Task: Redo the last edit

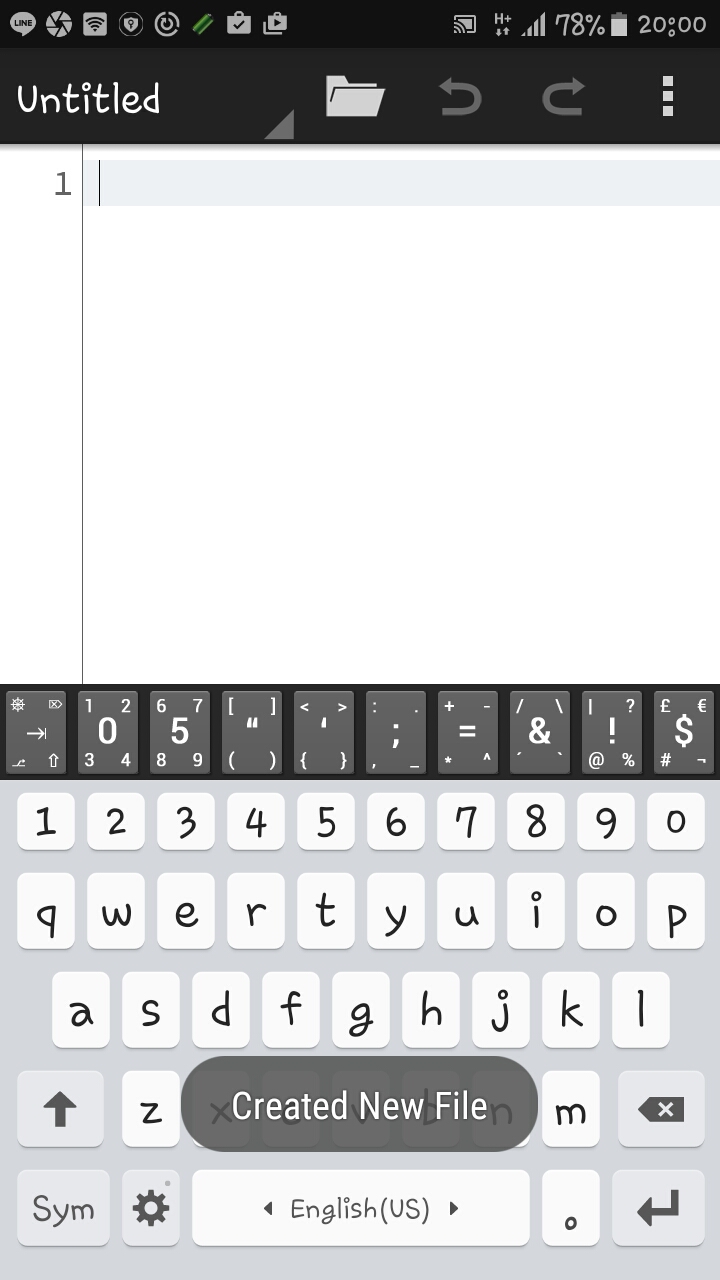Action: pyautogui.click(x=563, y=98)
